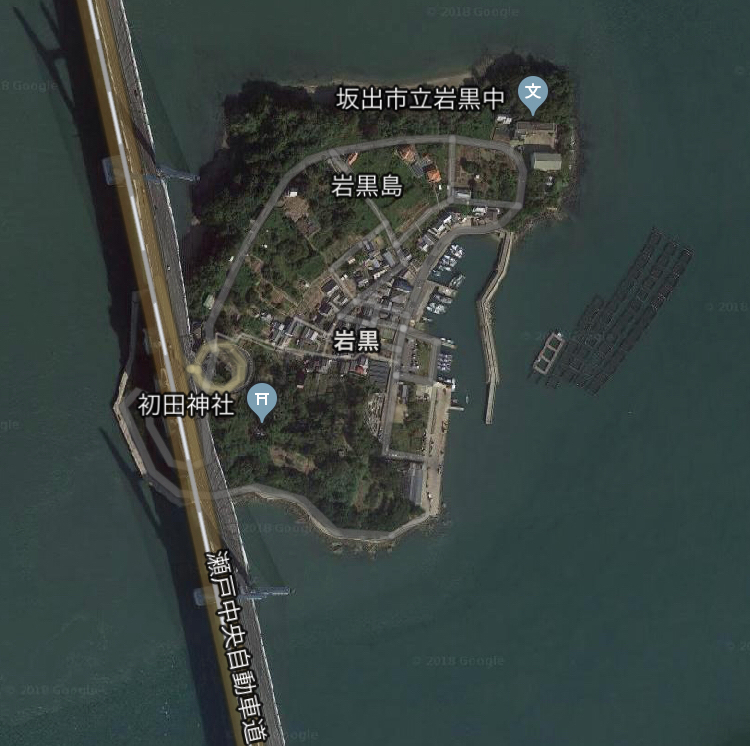Open the 坂出市立岩黒中 school marker
750x746 pixels.
(534, 95)
